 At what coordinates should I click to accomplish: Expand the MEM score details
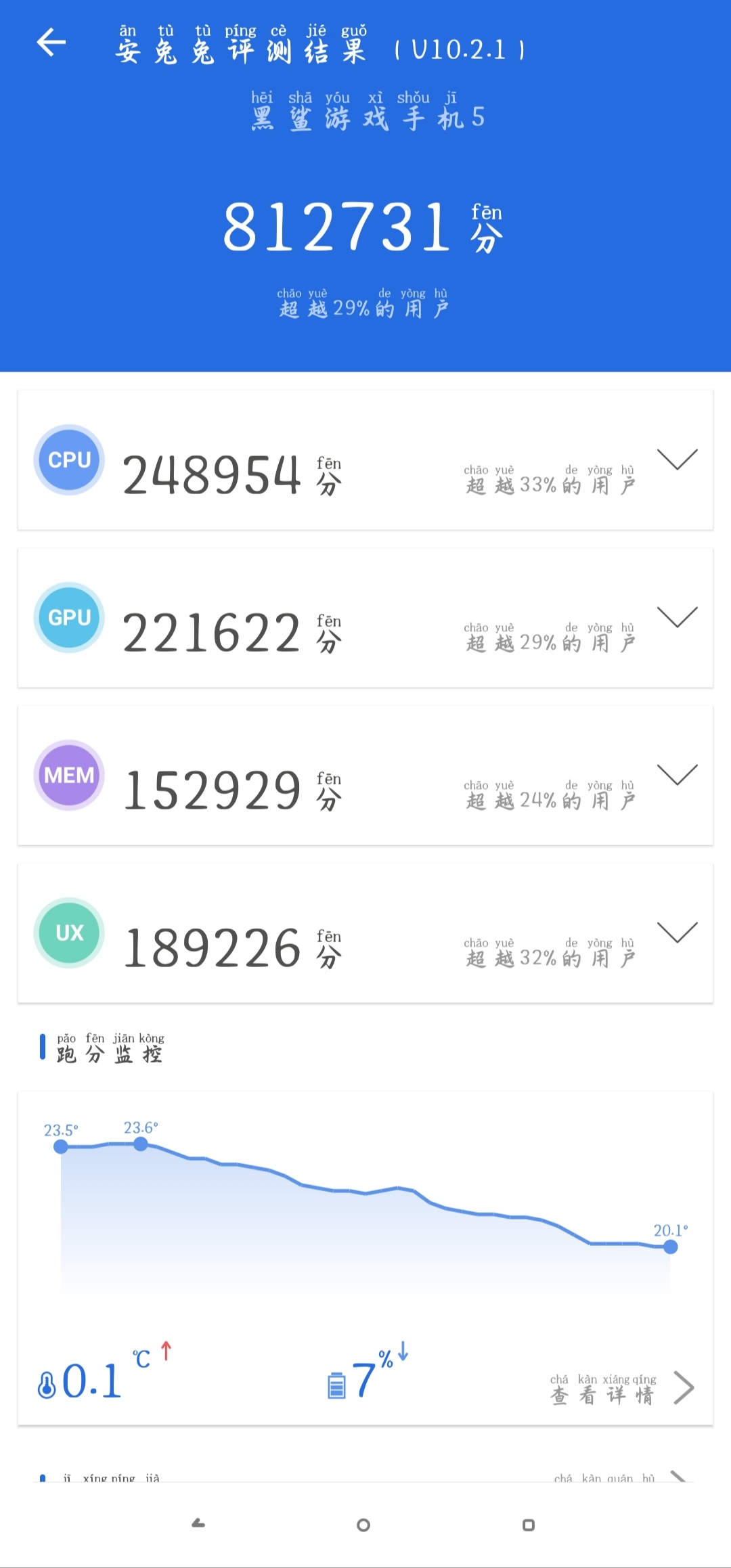coord(677,775)
